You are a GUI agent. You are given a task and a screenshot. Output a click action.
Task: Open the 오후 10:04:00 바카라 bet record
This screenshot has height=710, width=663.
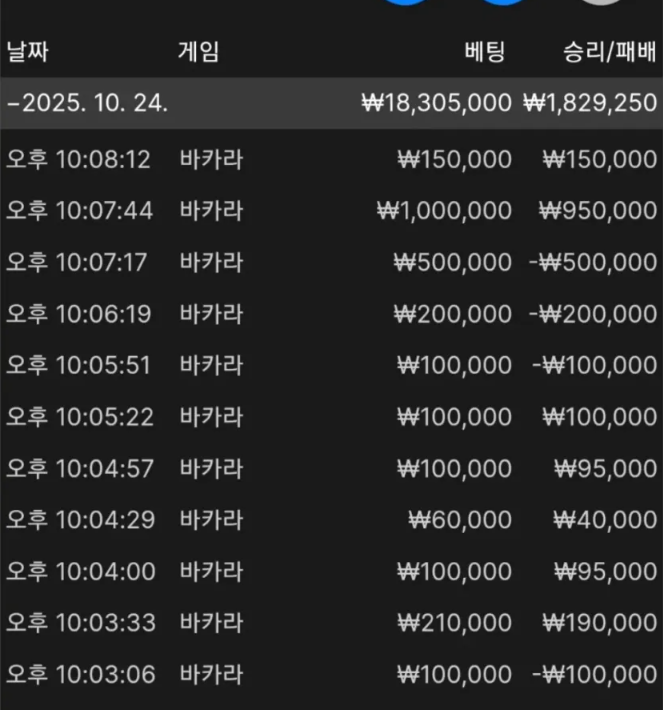[330, 571]
